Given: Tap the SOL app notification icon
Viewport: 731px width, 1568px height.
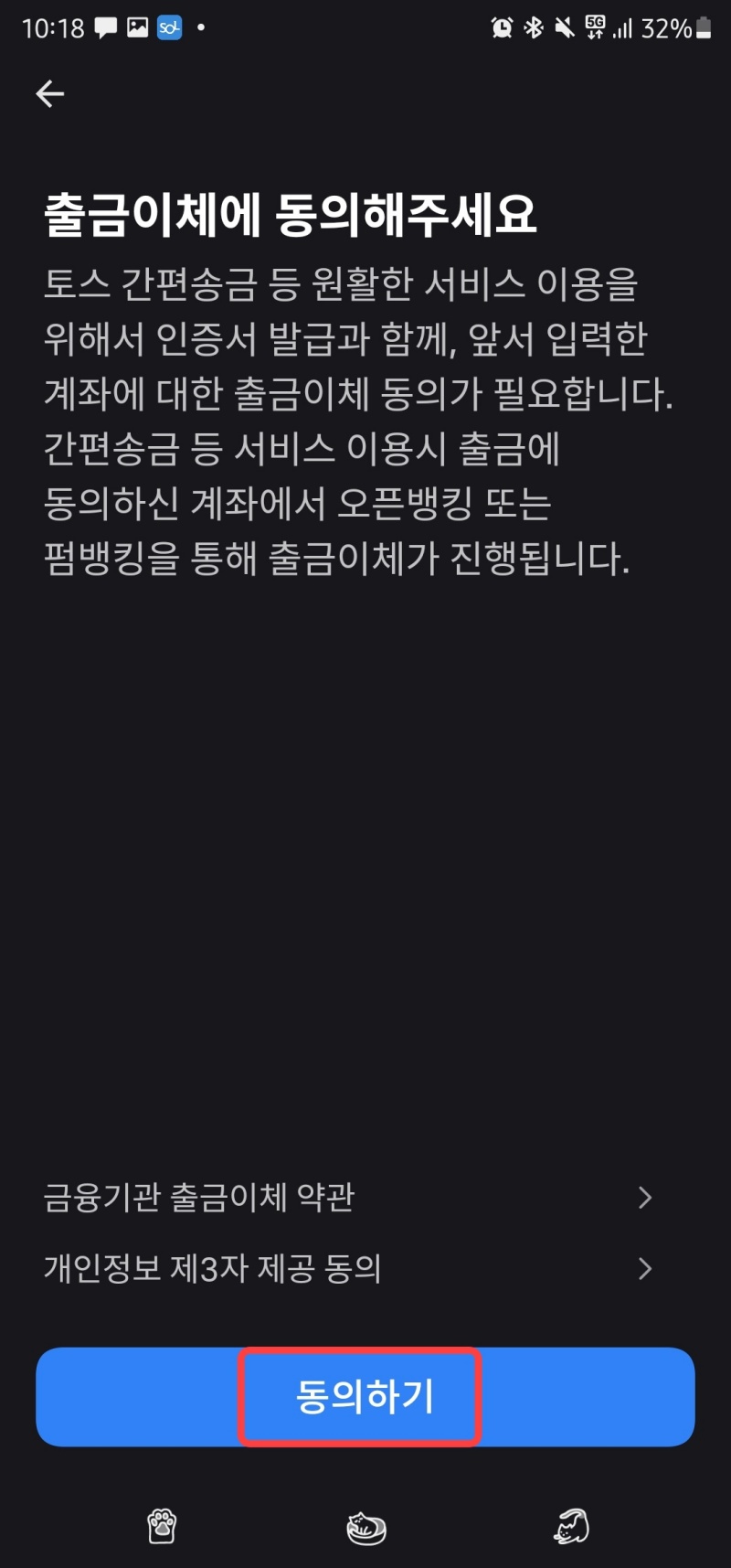Looking at the screenshot, I should pos(167,28).
